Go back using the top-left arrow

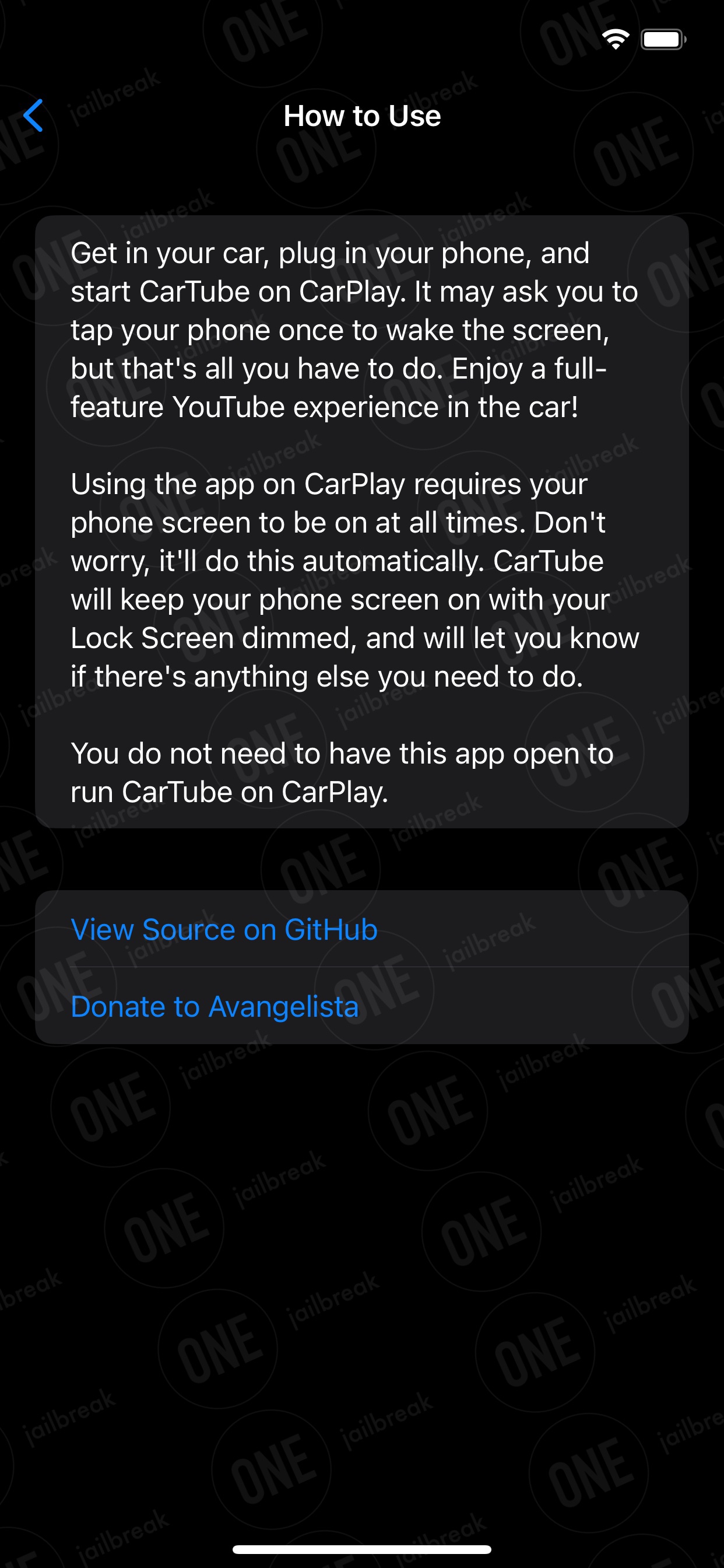coord(33,116)
